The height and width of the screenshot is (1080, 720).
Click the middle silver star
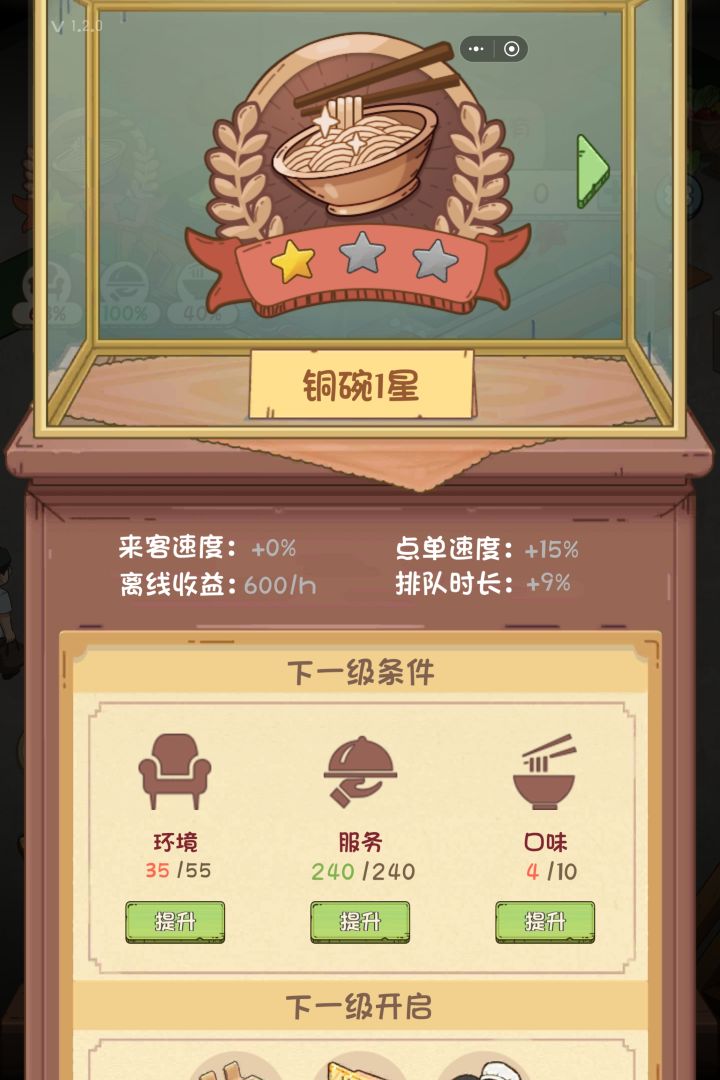361,258
